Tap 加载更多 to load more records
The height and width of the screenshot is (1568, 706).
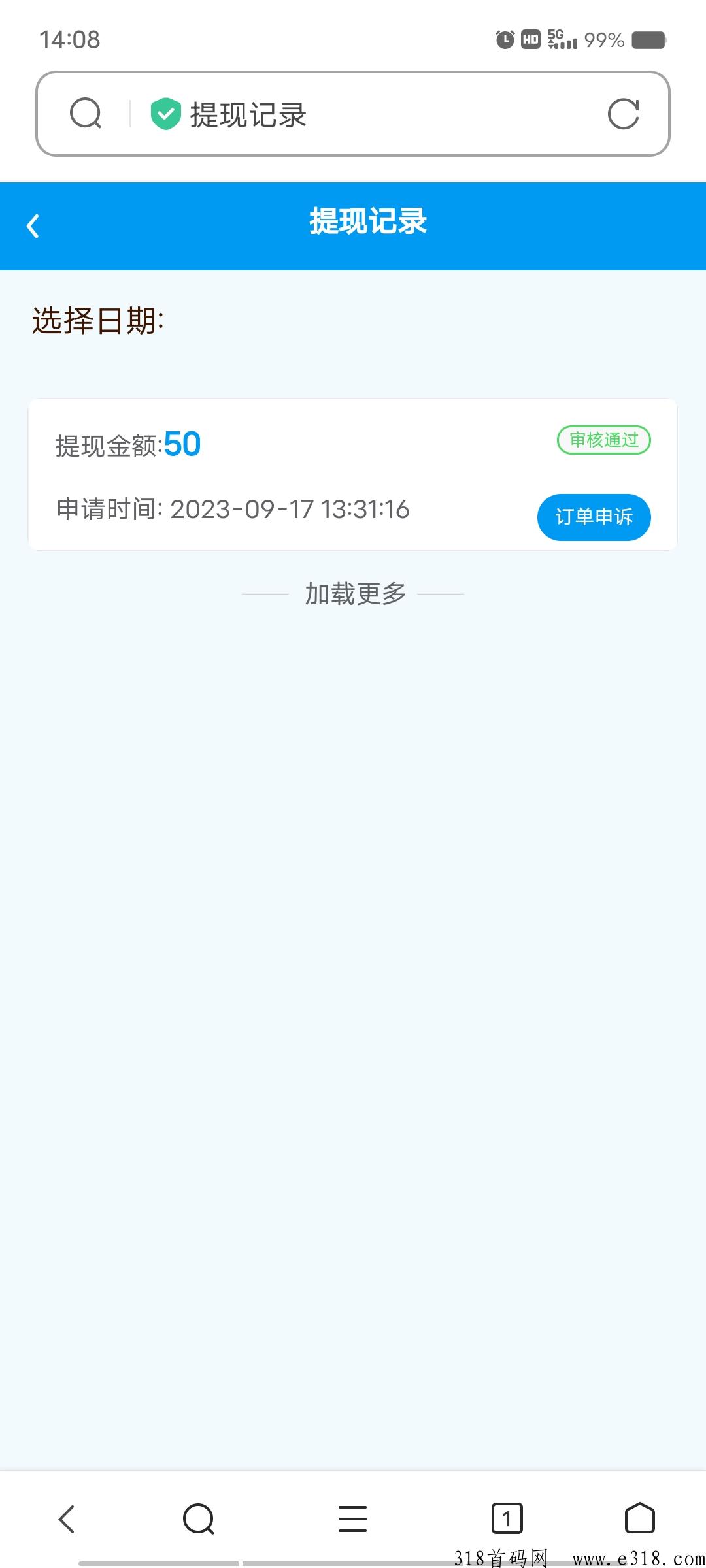click(355, 594)
